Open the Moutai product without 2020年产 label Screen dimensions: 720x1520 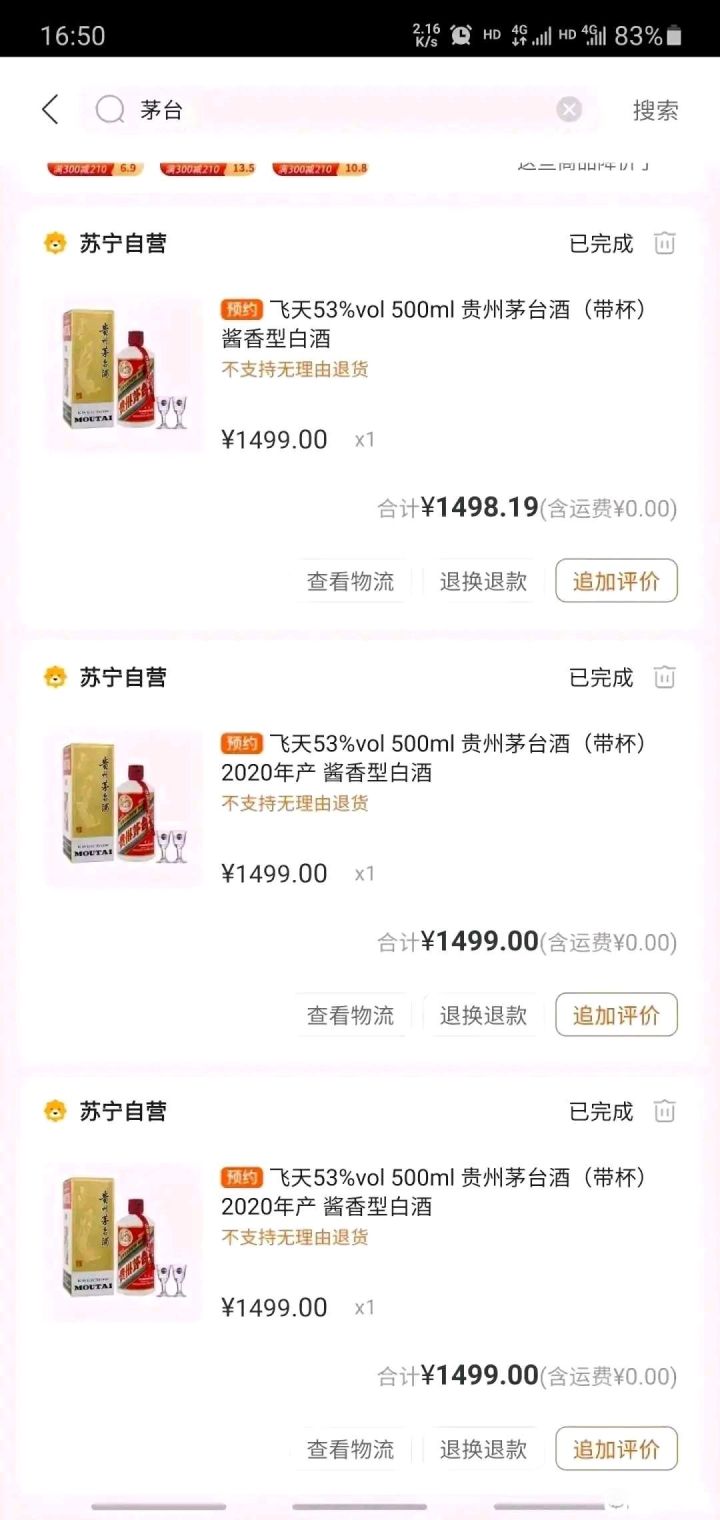[x=433, y=324]
